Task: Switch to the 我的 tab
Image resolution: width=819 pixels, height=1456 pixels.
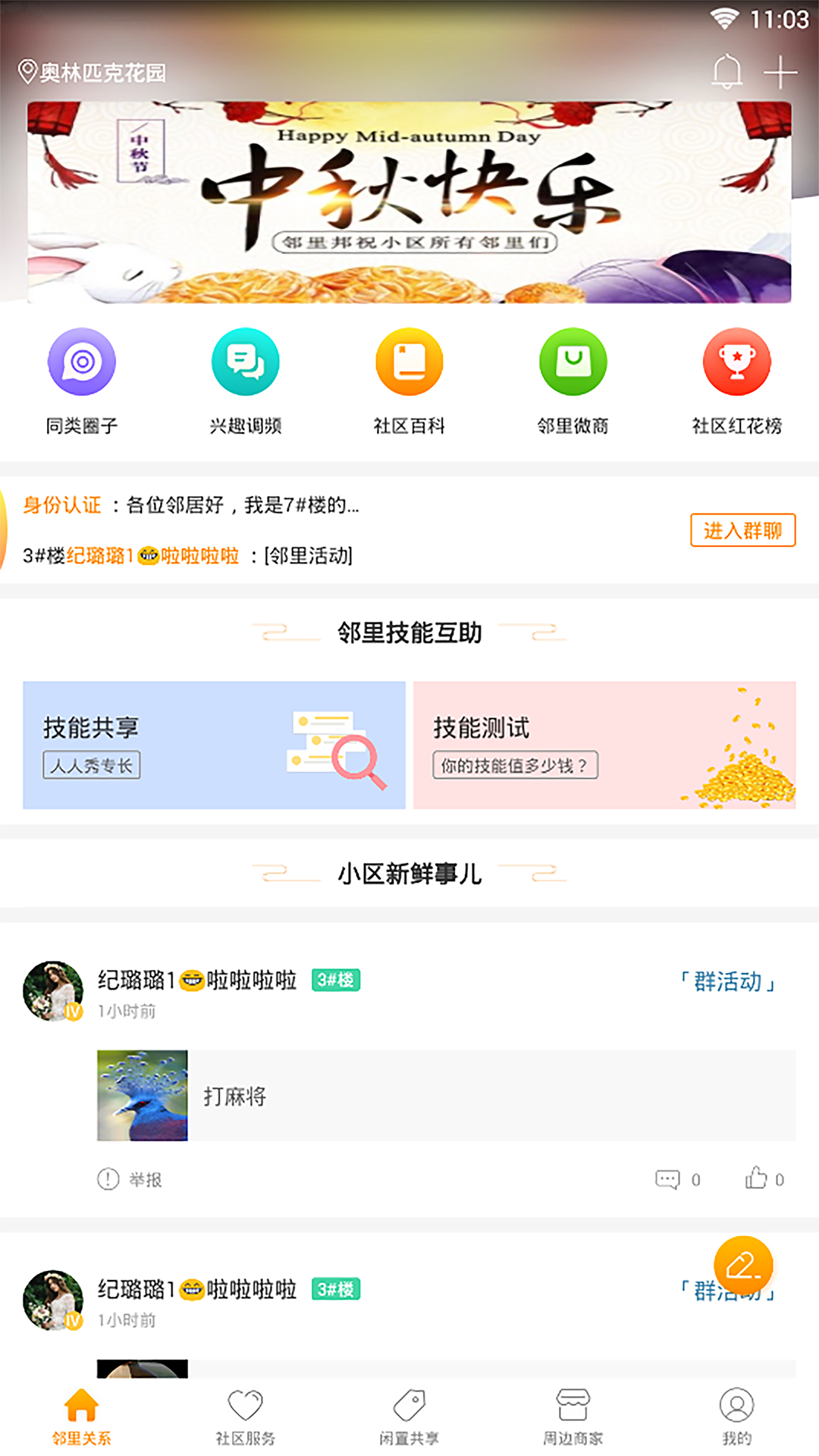Action: 737,1417
